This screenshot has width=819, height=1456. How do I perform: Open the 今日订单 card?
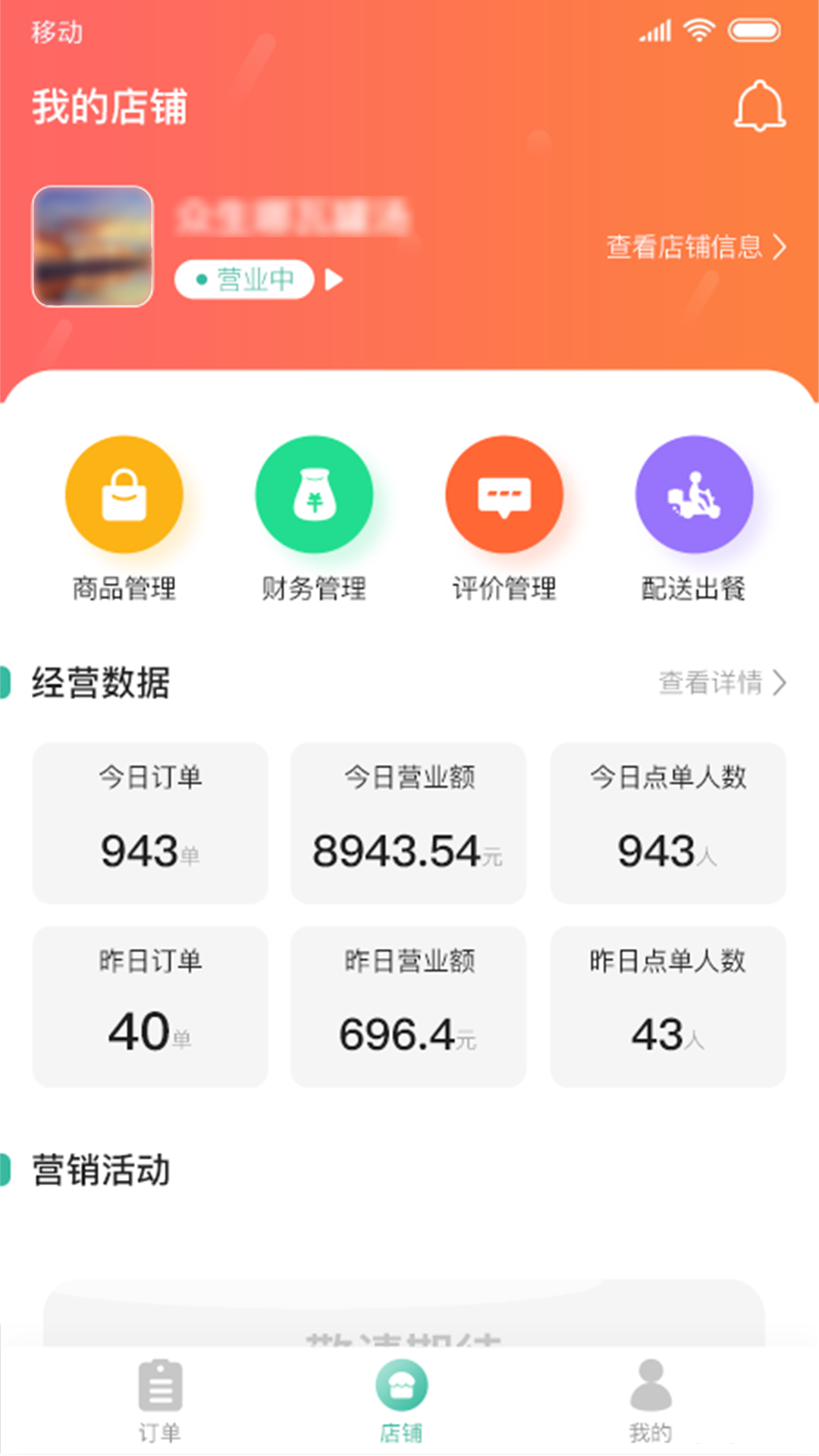point(150,823)
